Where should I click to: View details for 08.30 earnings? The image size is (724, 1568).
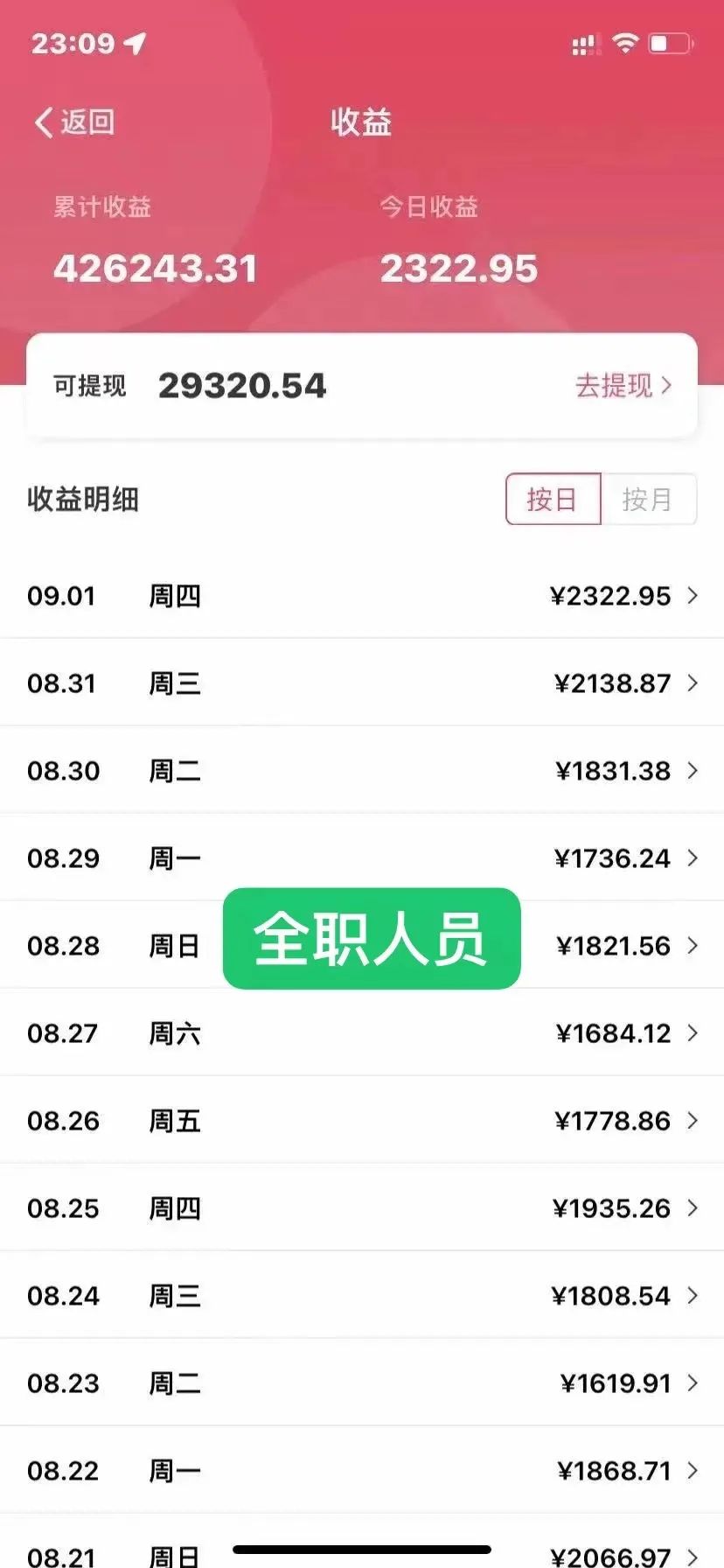[x=362, y=770]
